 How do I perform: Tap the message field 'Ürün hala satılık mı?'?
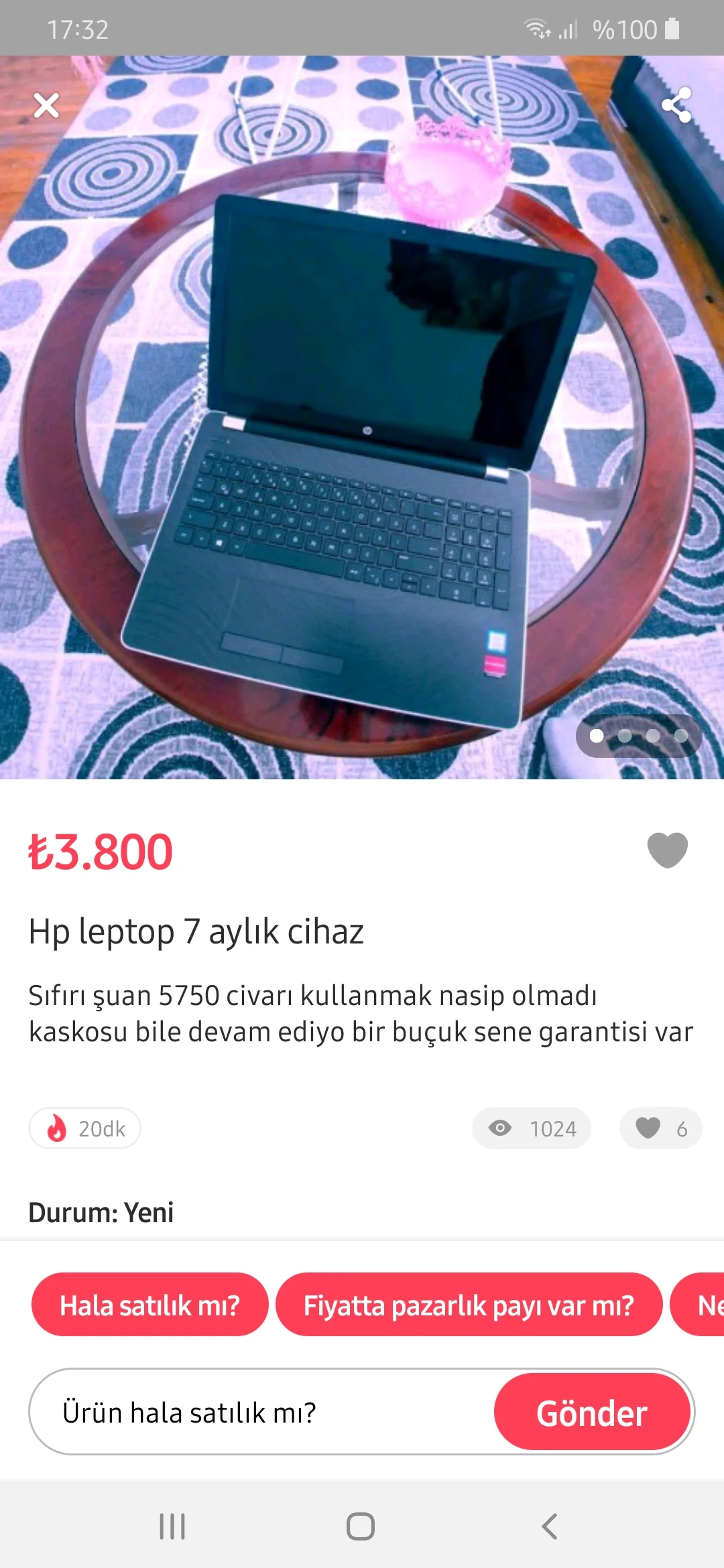261,1413
